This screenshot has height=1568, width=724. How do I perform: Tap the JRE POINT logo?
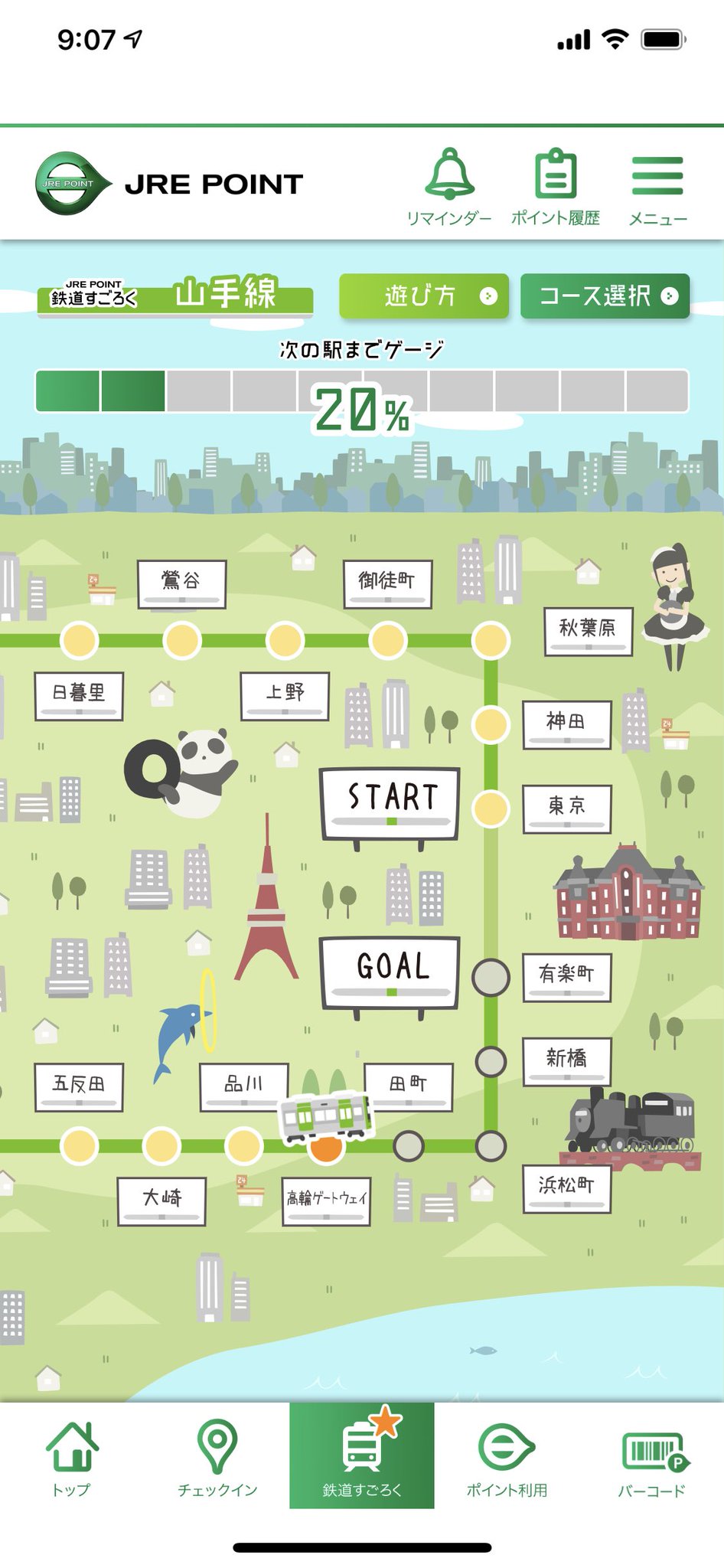tap(170, 184)
